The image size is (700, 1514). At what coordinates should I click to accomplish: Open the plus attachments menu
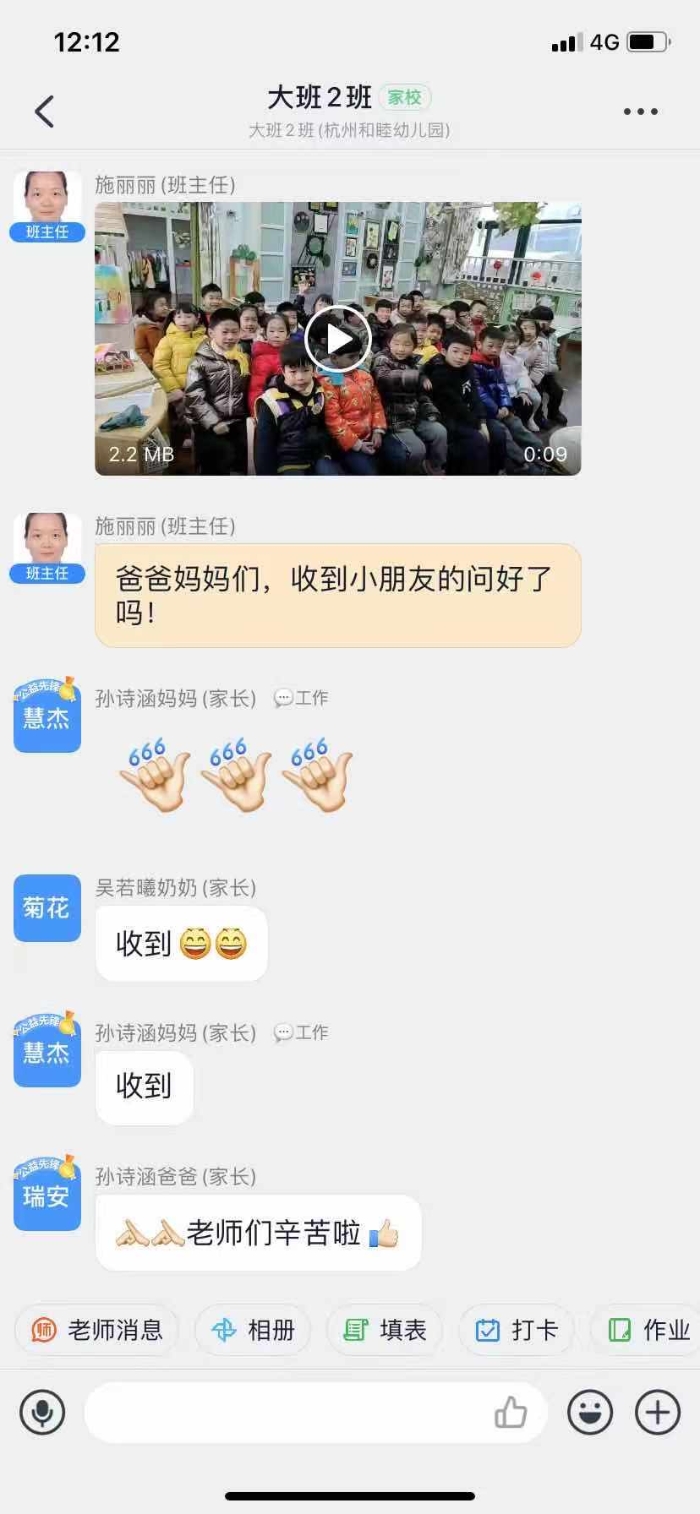(x=657, y=1413)
